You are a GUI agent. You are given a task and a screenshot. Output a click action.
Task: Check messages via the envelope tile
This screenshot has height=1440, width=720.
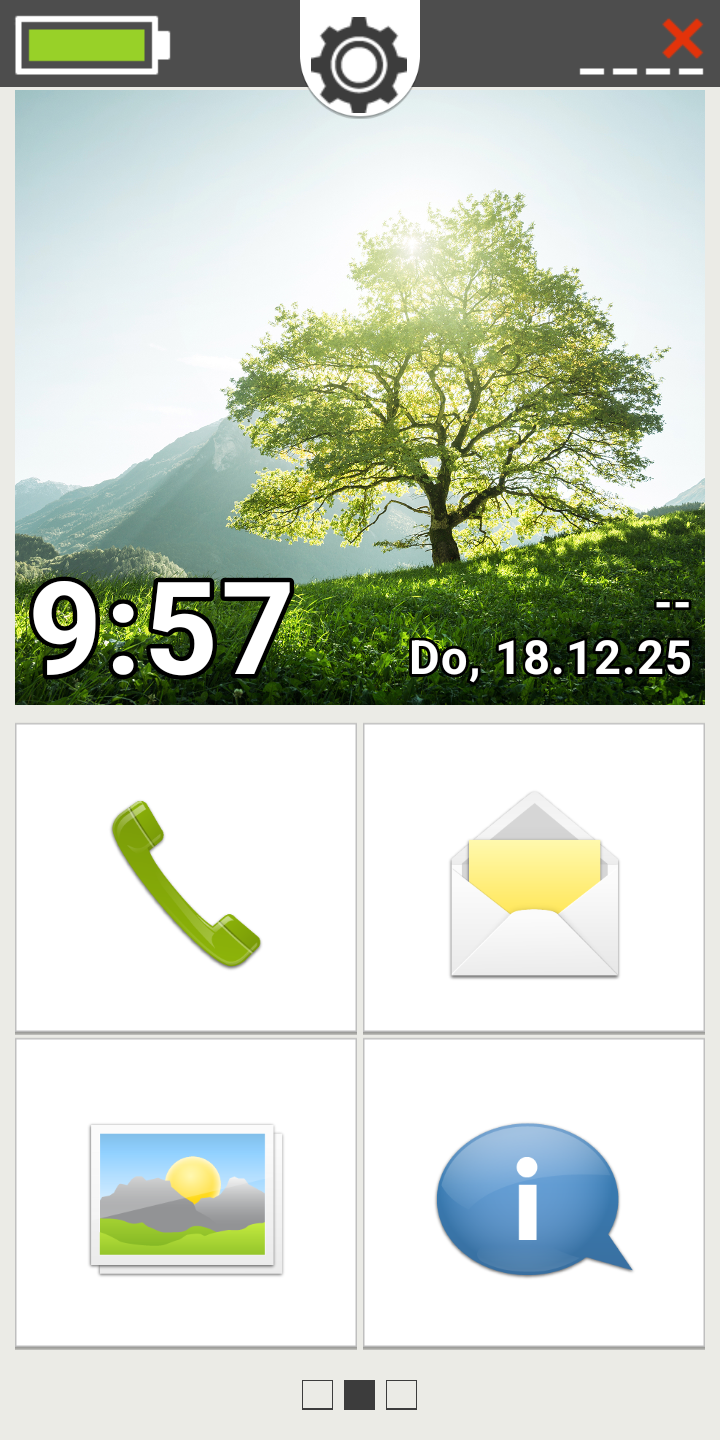(535, 875)
